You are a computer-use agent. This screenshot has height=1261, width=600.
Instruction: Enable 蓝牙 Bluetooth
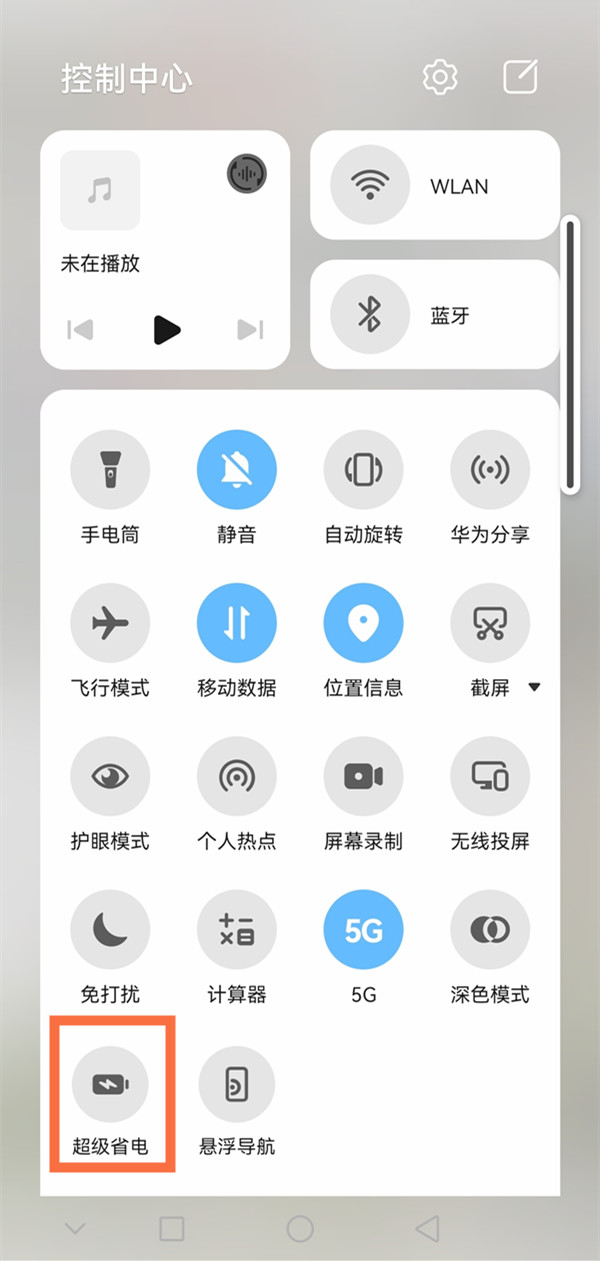[370, 315]
